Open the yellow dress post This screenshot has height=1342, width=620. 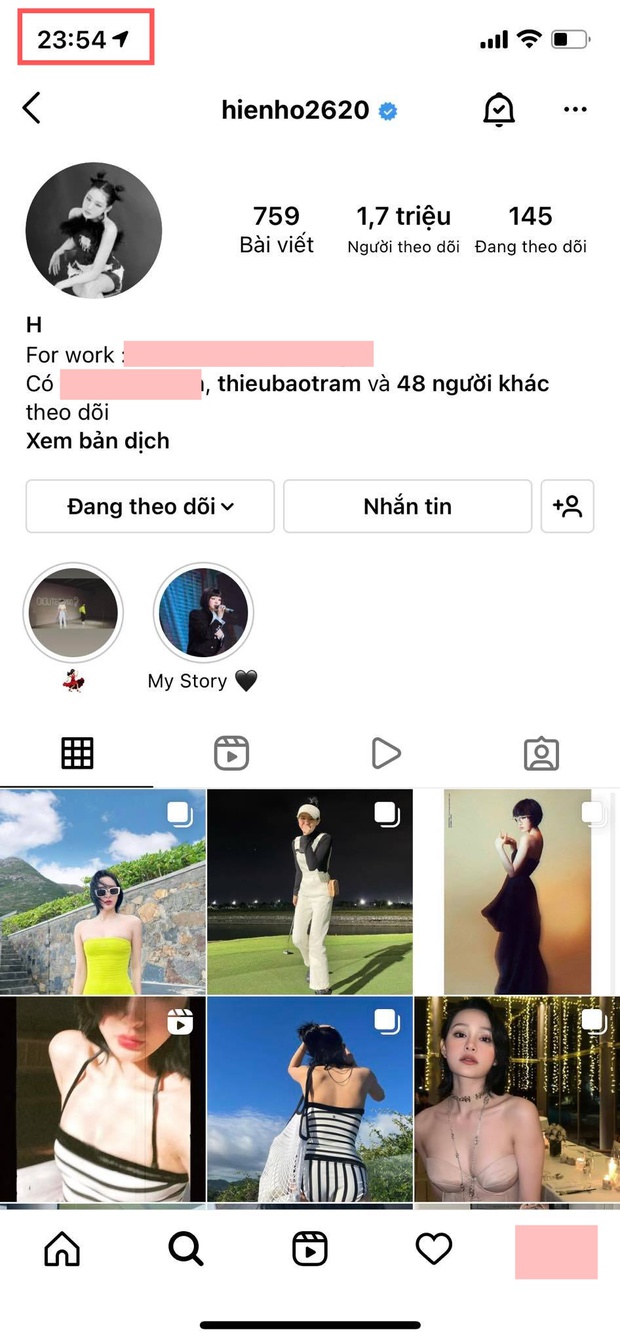[x=103, y=892]
